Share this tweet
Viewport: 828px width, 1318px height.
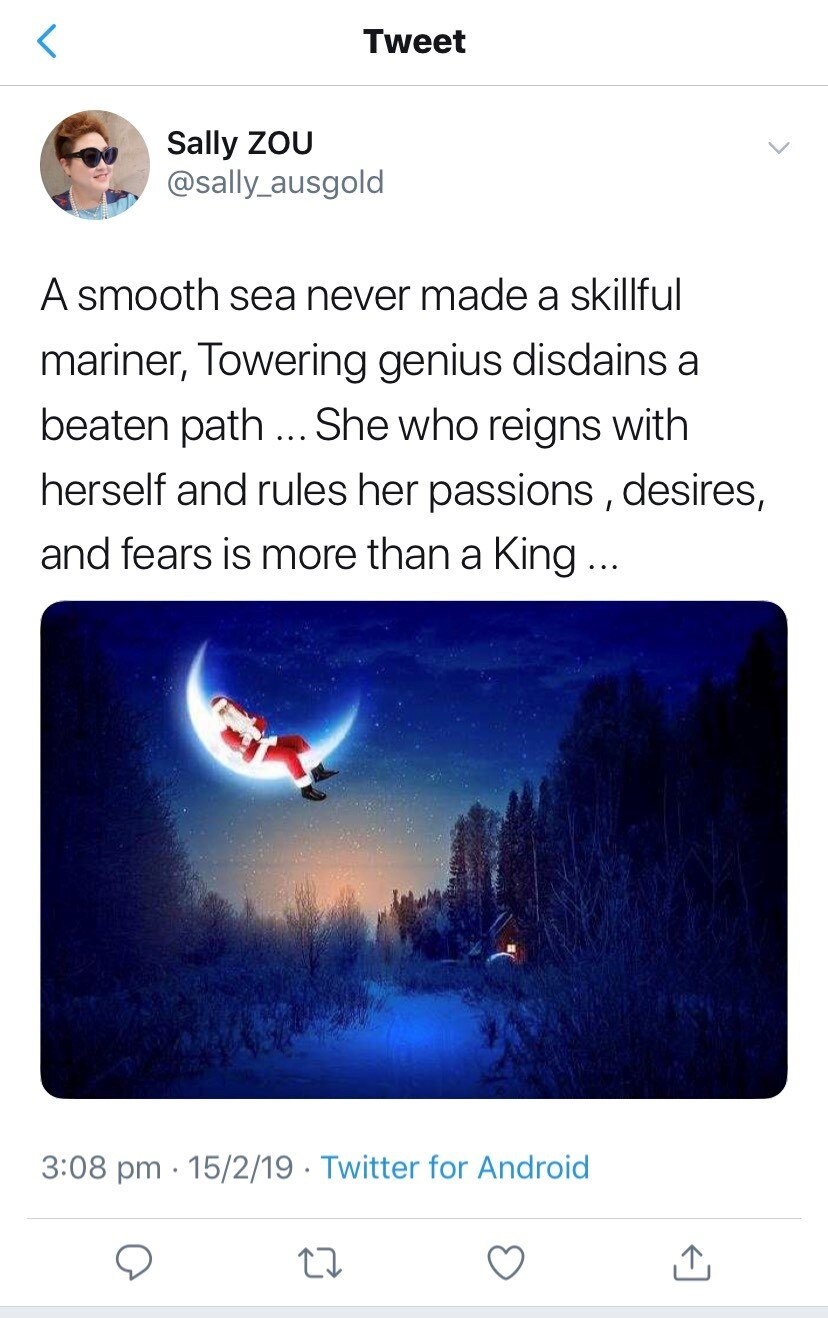click(x=692, y=1263)
